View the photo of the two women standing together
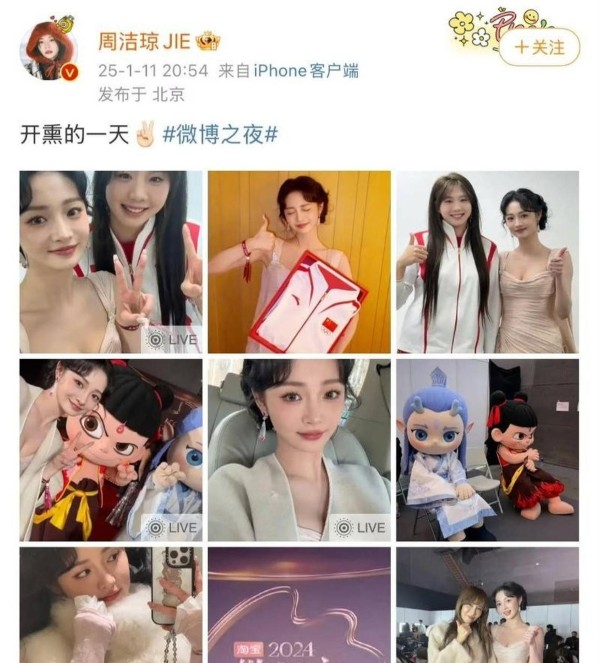The image size is (600, 663). tap(487, 261)
